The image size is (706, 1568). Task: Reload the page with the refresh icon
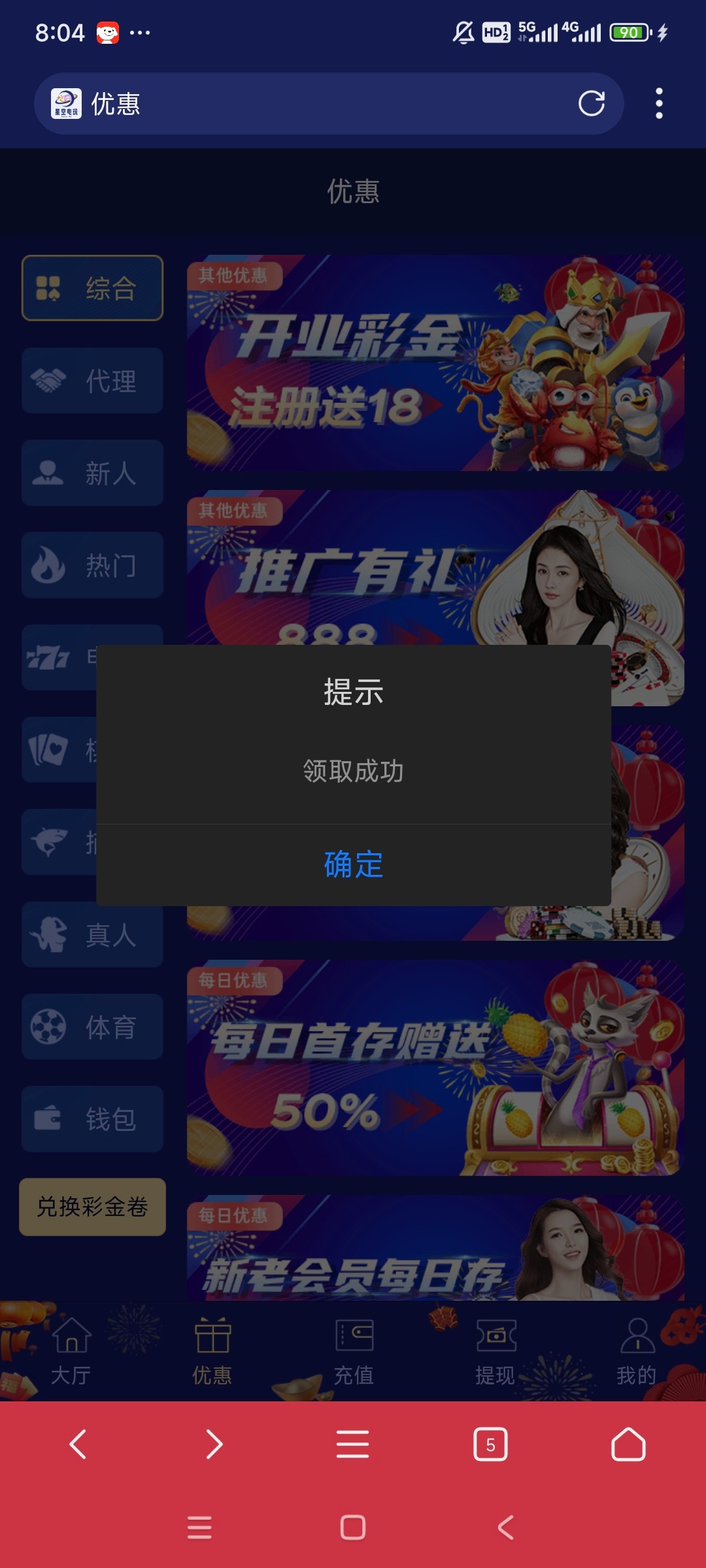point(592,103)
